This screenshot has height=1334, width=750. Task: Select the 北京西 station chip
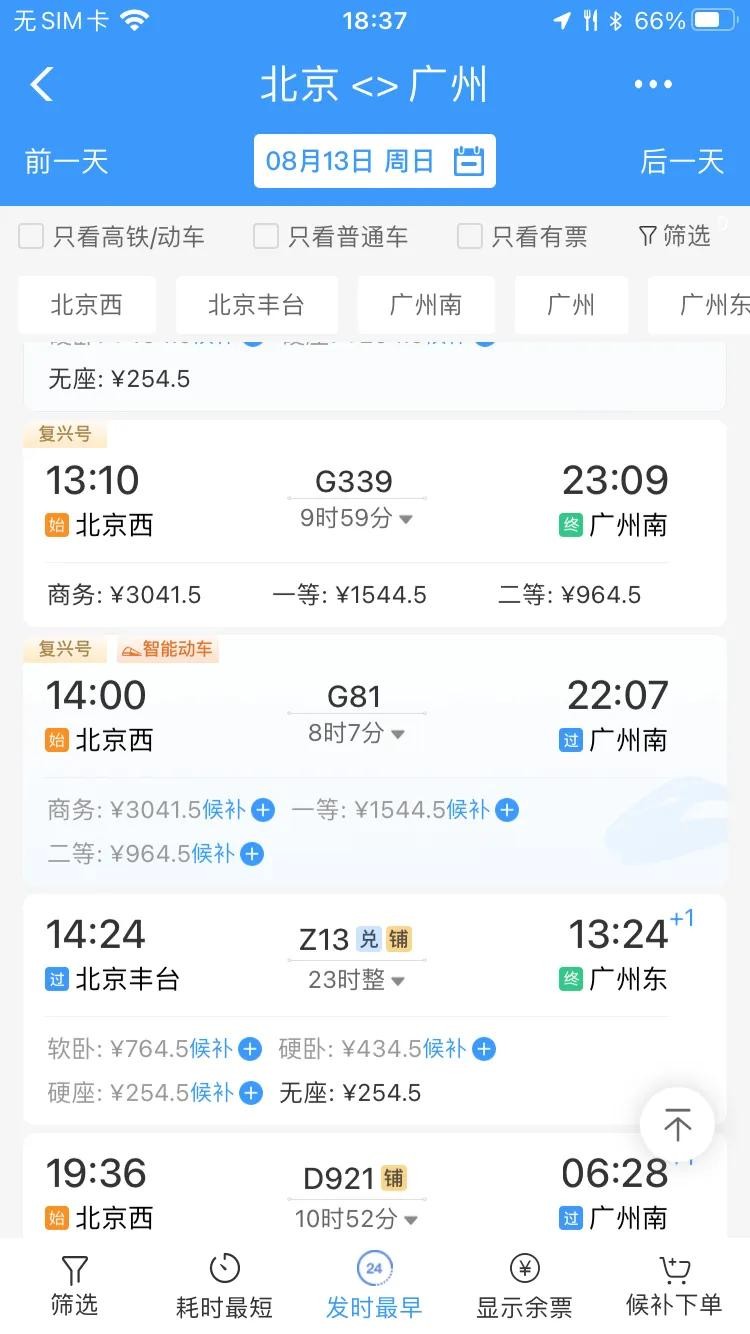pyautogui.click(x=87, y=305)
